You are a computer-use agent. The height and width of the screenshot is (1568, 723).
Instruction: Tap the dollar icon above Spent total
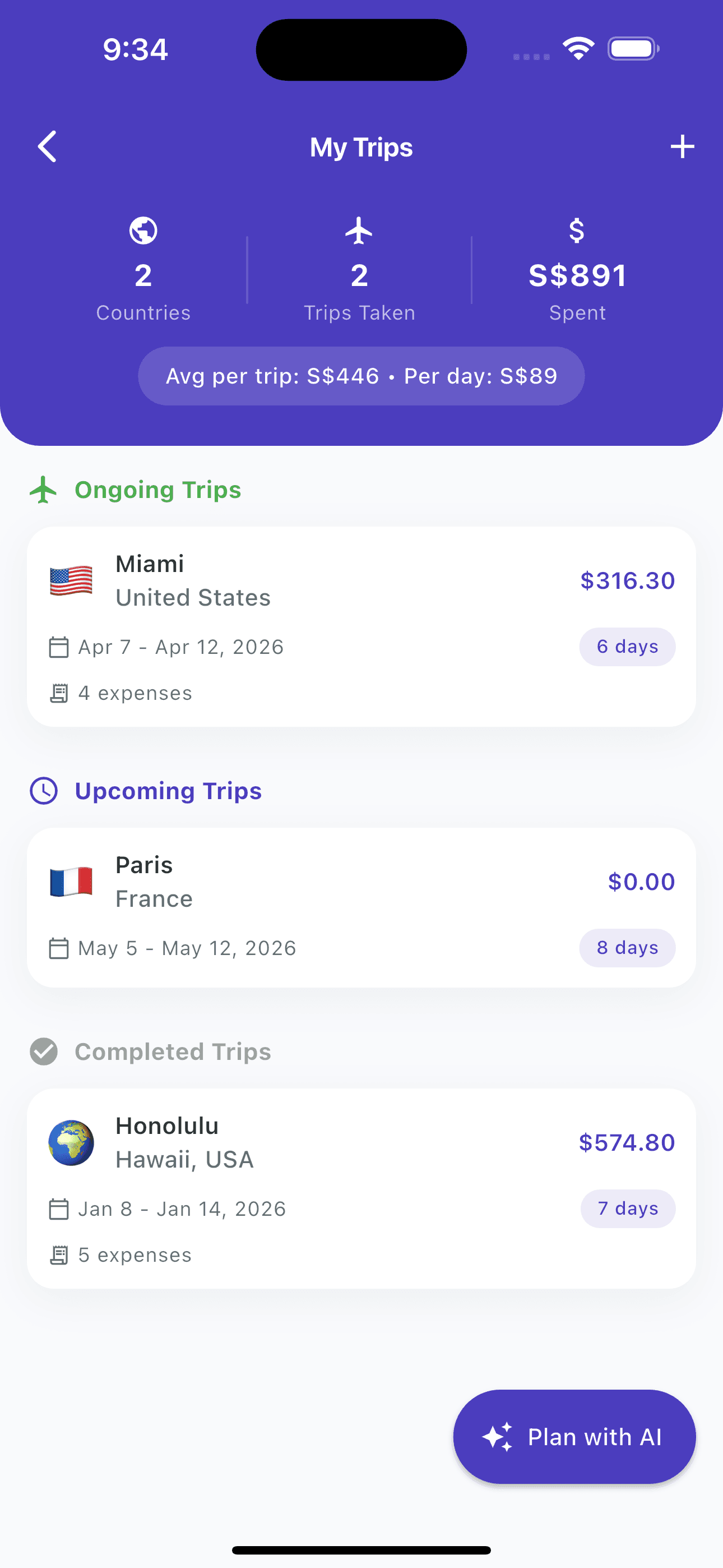click(x=576, y=230)
